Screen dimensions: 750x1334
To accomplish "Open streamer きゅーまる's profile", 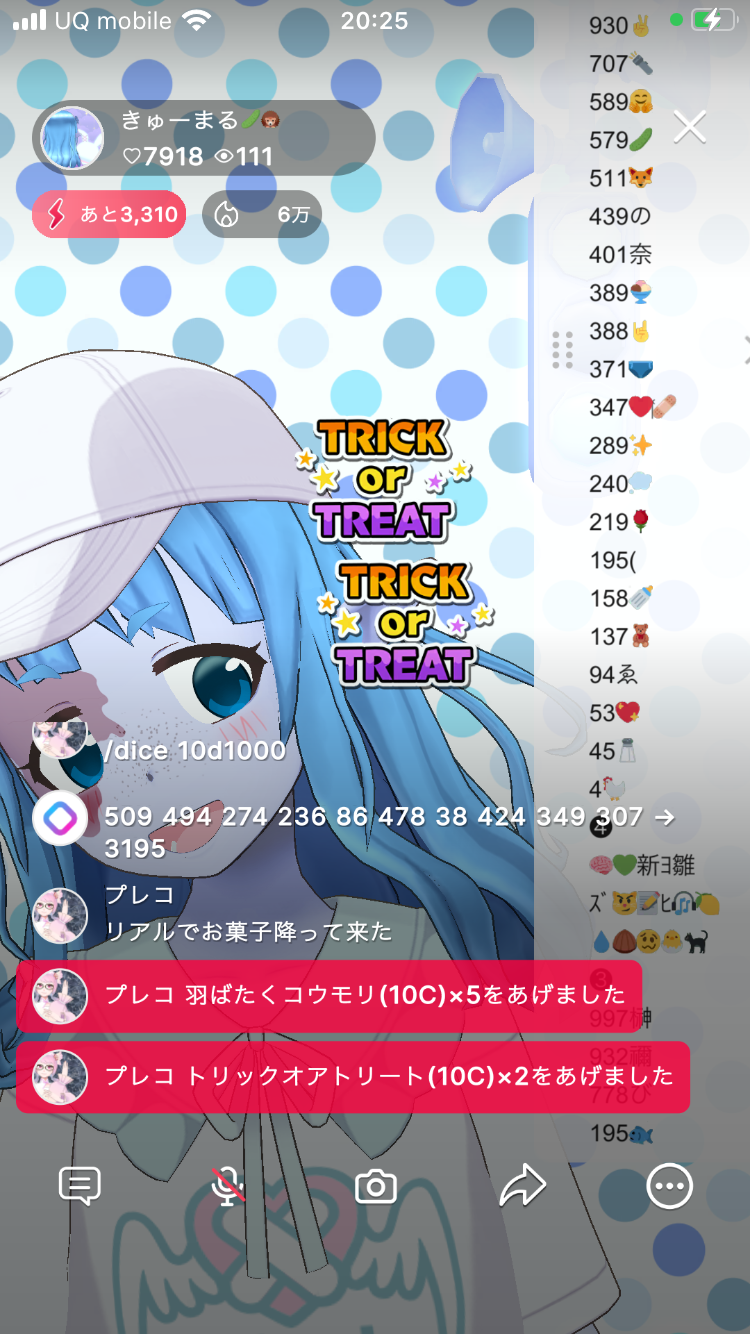I will (x=73, y=138).
